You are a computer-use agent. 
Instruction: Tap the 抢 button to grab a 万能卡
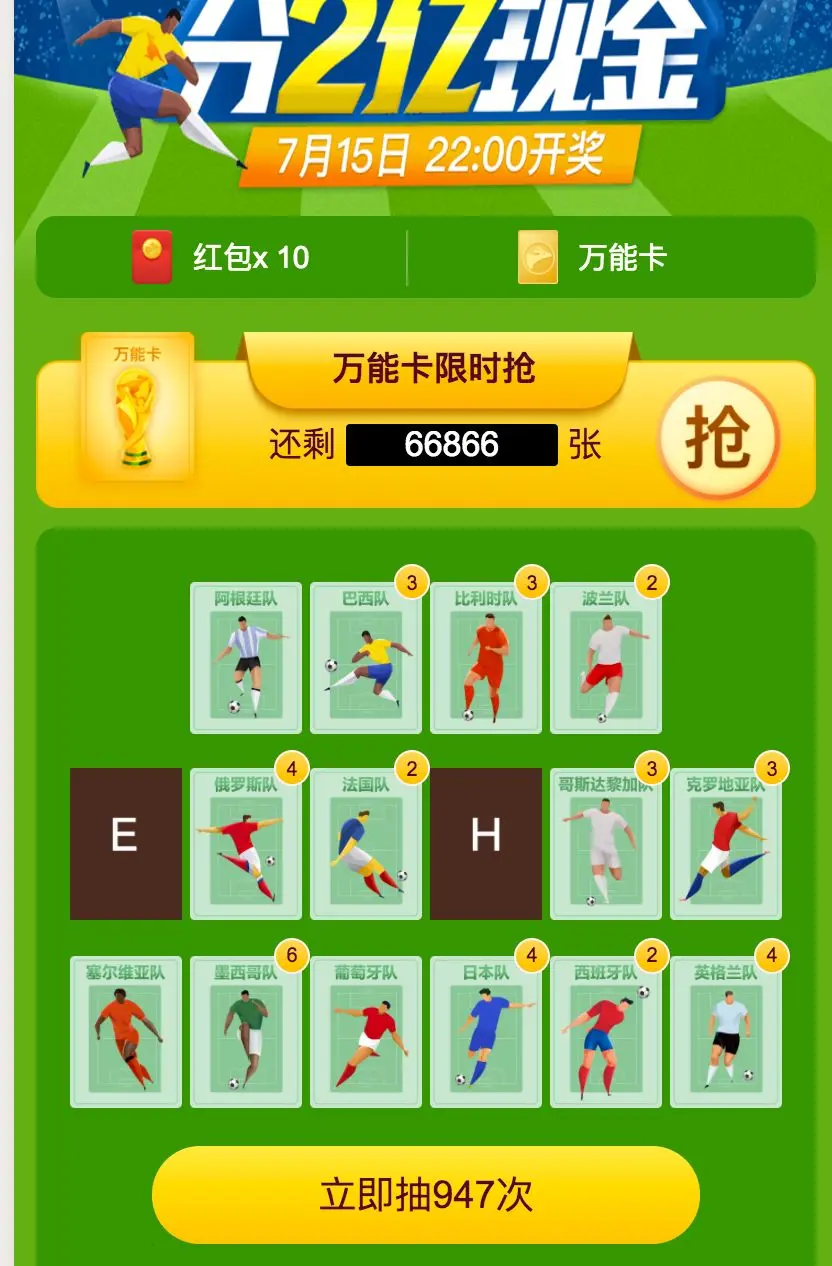[718, 438]
